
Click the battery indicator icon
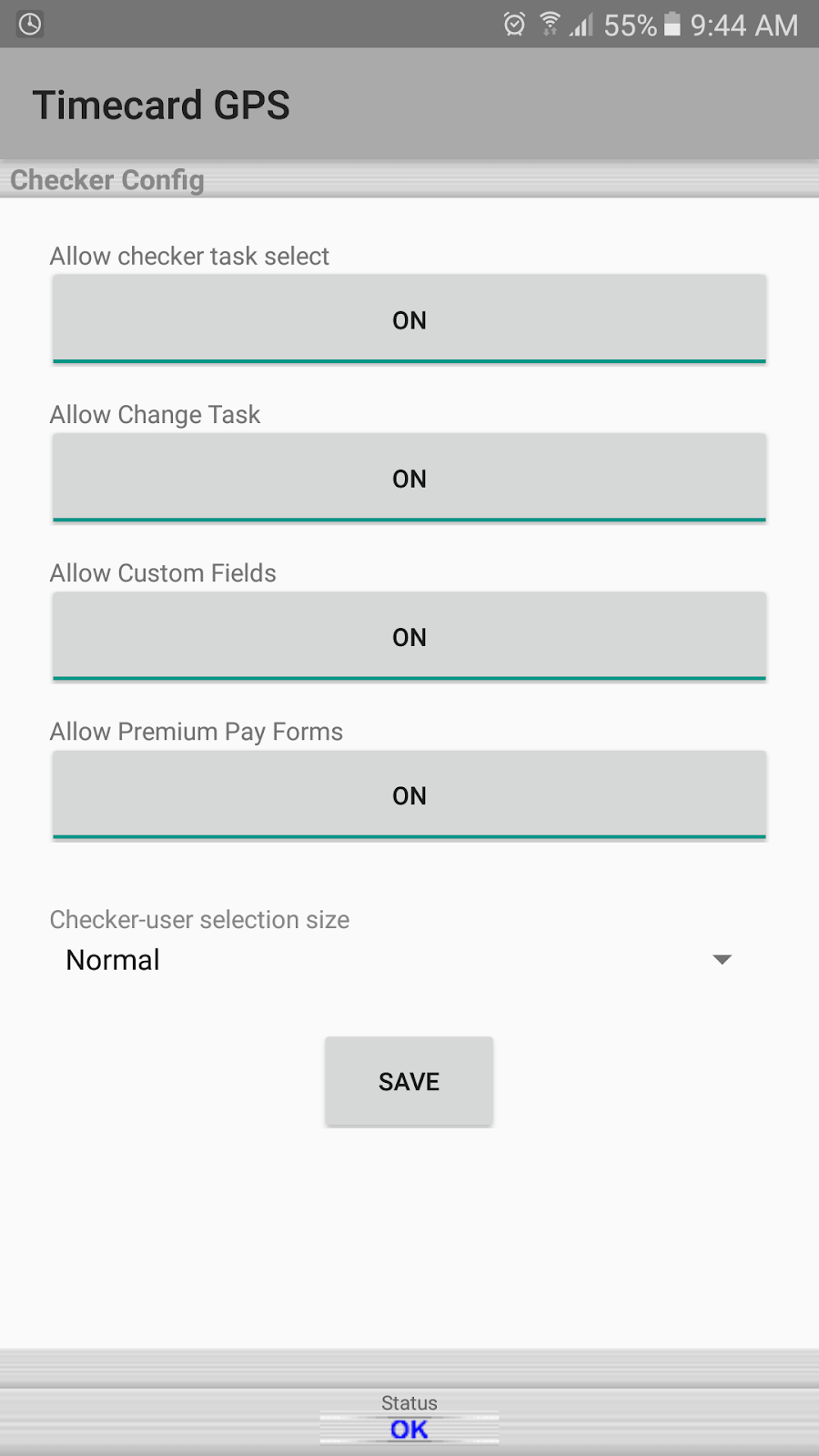click(x=671, y=25)
